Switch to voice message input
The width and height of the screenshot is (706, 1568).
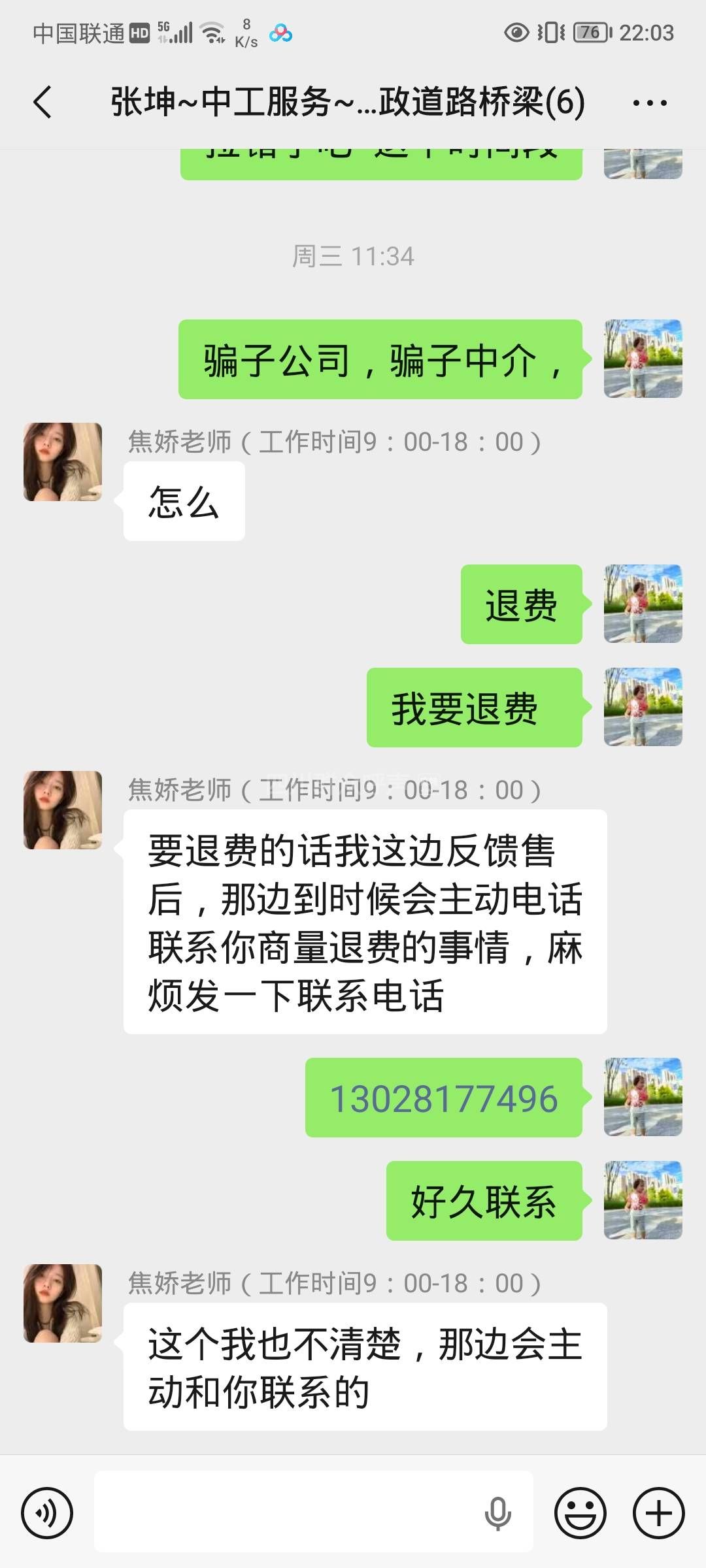(47, 1512)
